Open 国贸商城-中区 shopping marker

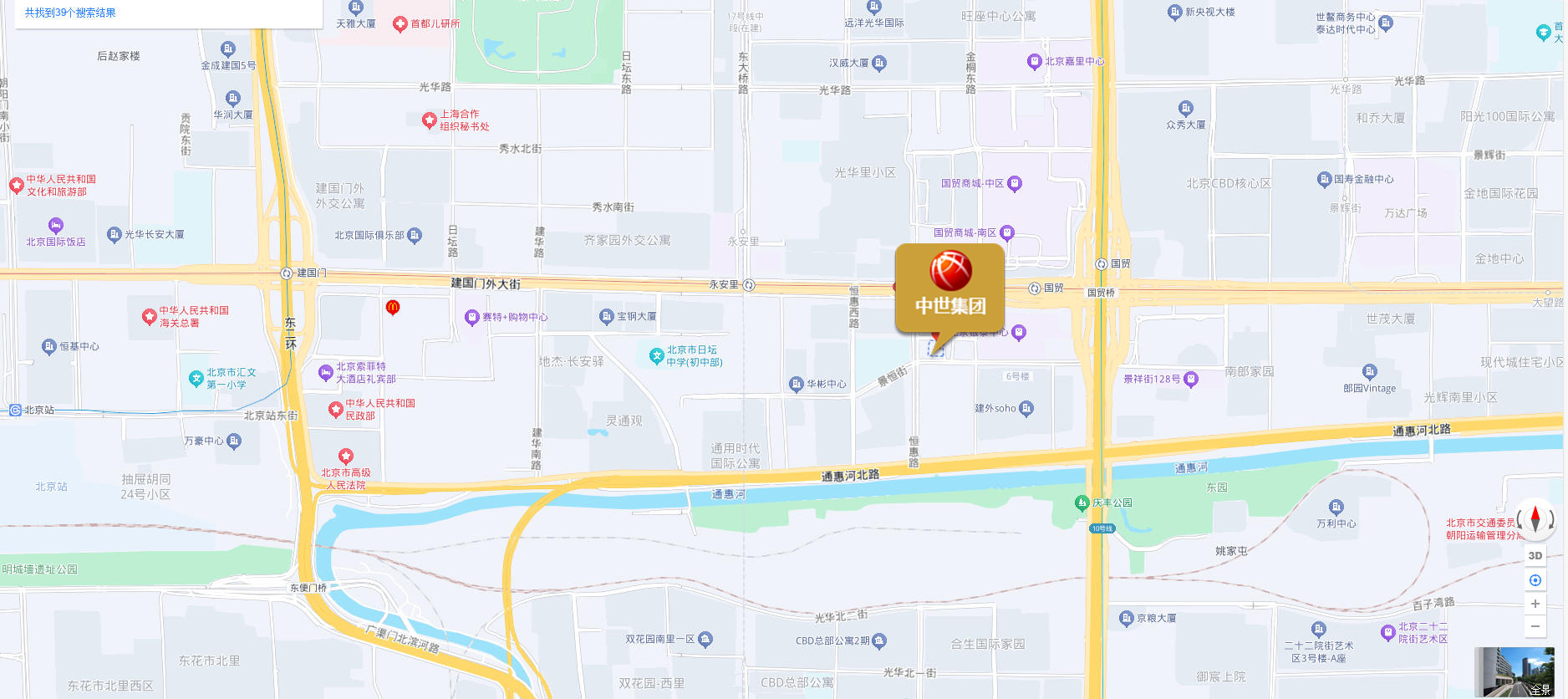tap(1014, 184)
